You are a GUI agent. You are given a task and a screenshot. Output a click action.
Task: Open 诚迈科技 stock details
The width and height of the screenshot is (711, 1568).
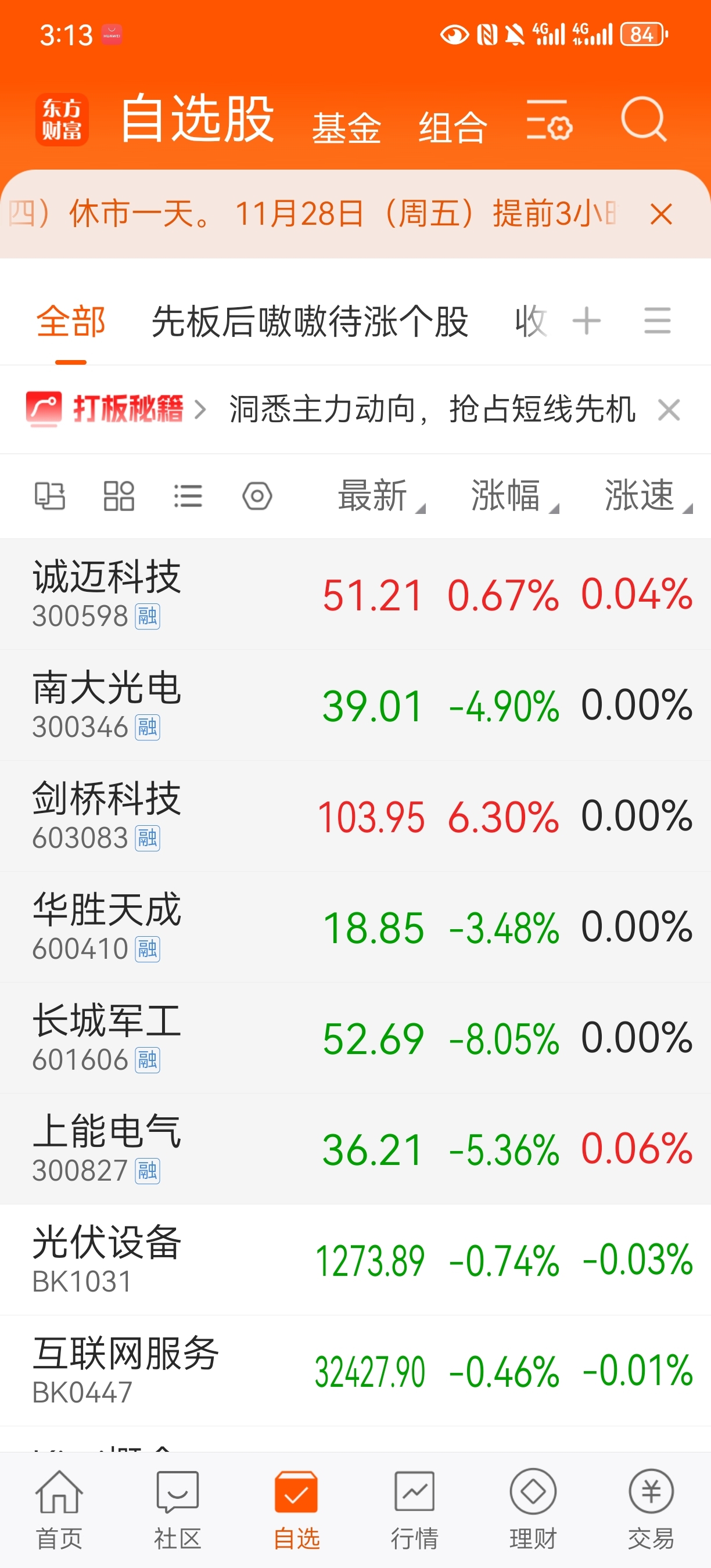point(355,594)
